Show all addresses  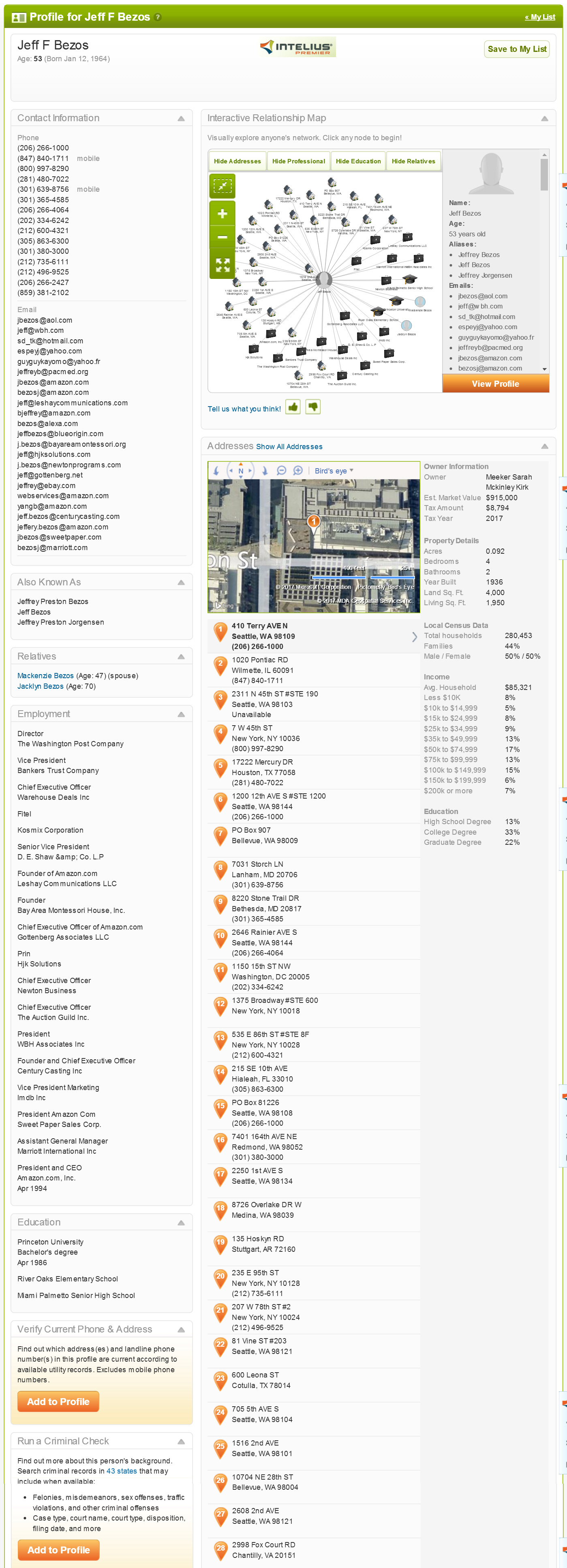point(289,447)
